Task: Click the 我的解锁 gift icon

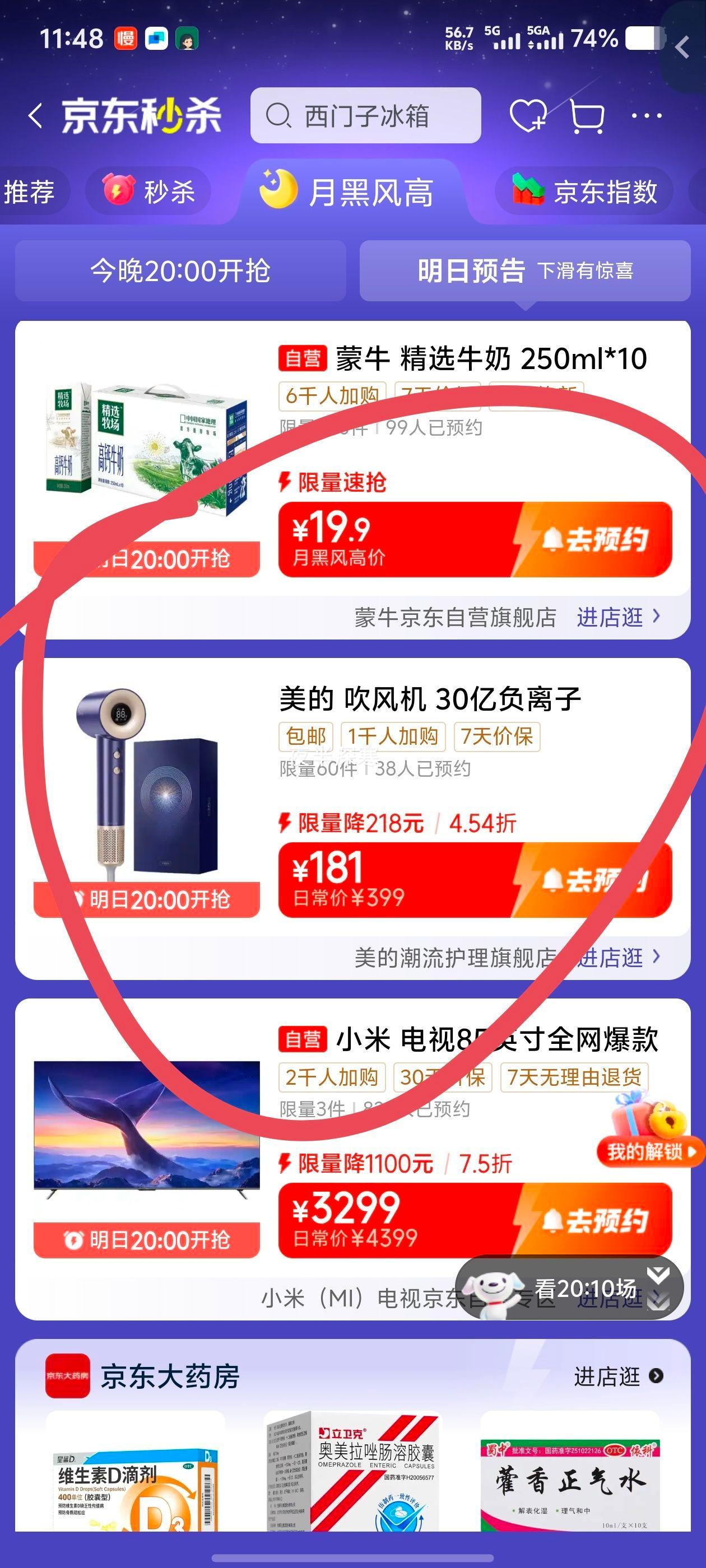Action: point(645,1132)
